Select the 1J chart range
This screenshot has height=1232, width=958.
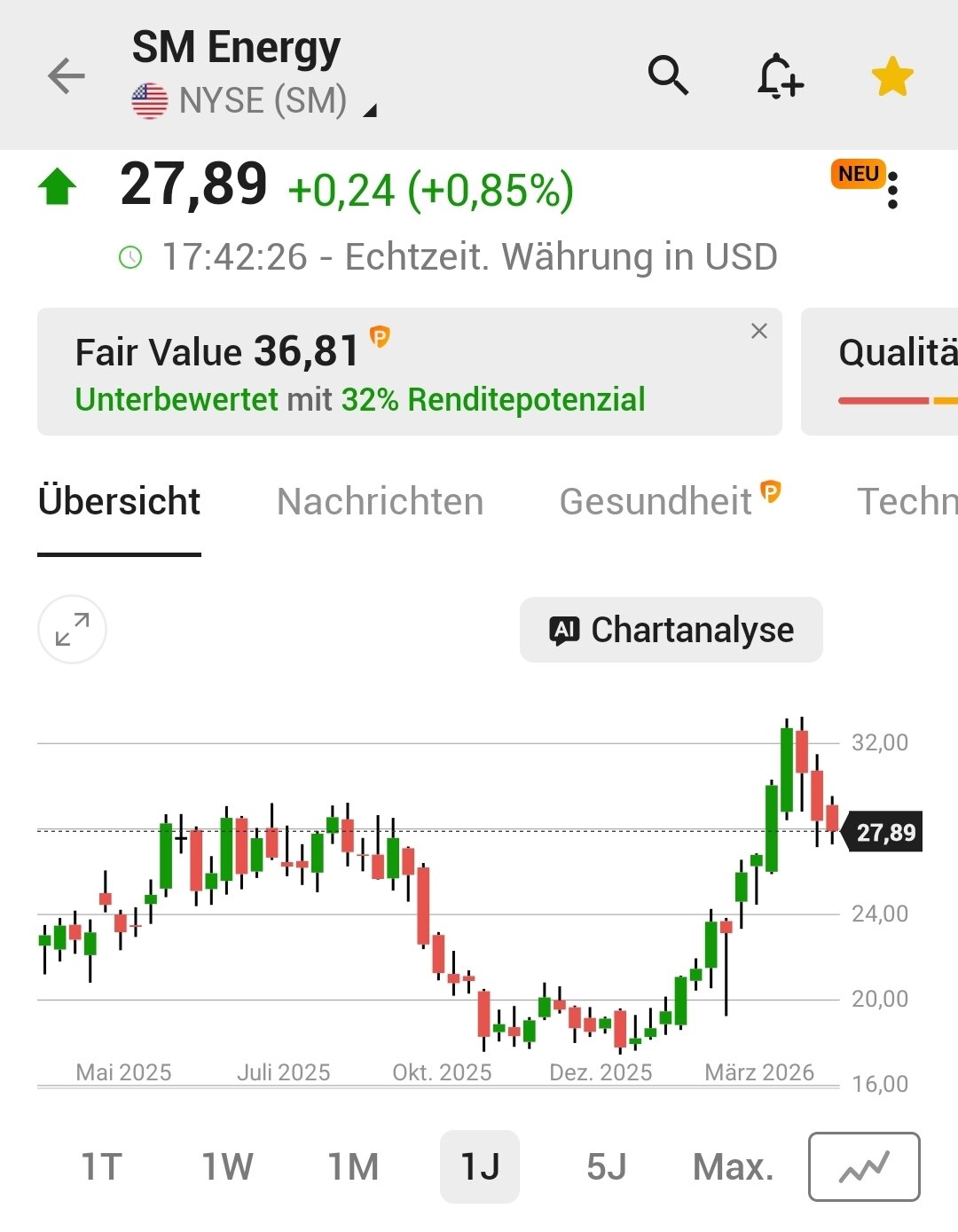pyautogui.click(x=480, y=1166)
